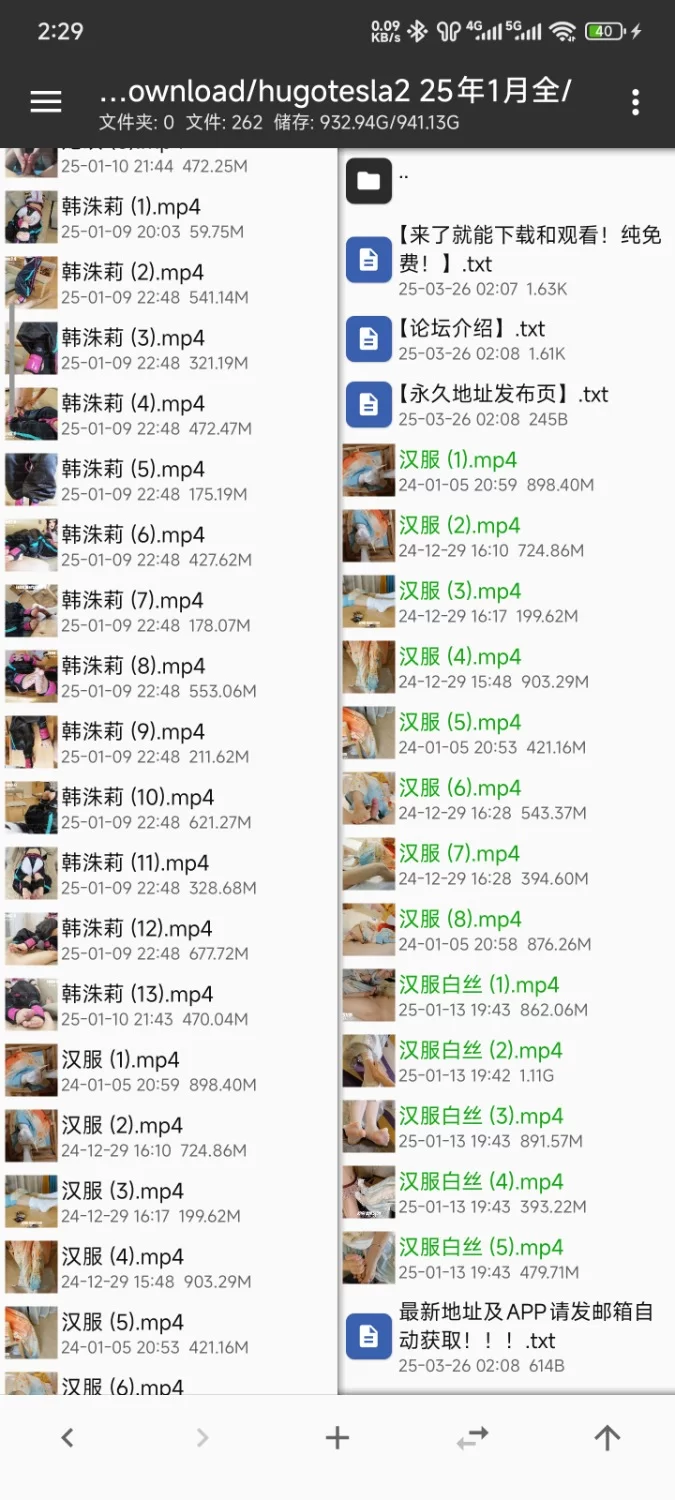Tap the plus button to add new
675x1500 pixels.
pyautogui.click(x=337, y=1438)
